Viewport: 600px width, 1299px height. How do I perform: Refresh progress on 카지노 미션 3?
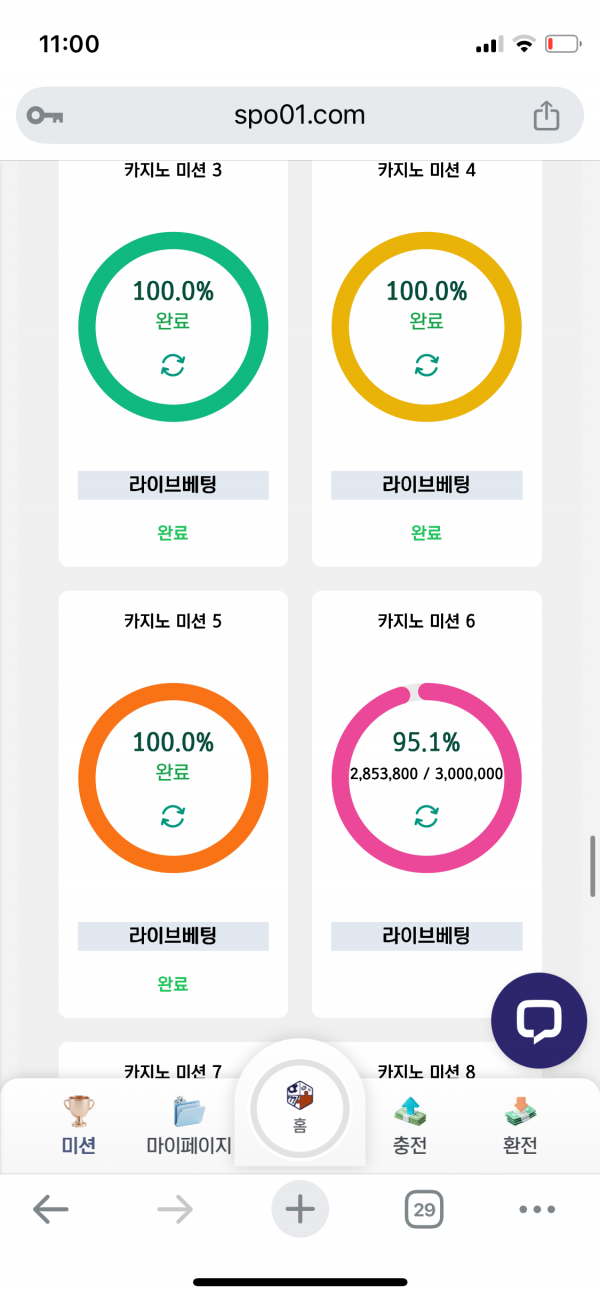173,365
